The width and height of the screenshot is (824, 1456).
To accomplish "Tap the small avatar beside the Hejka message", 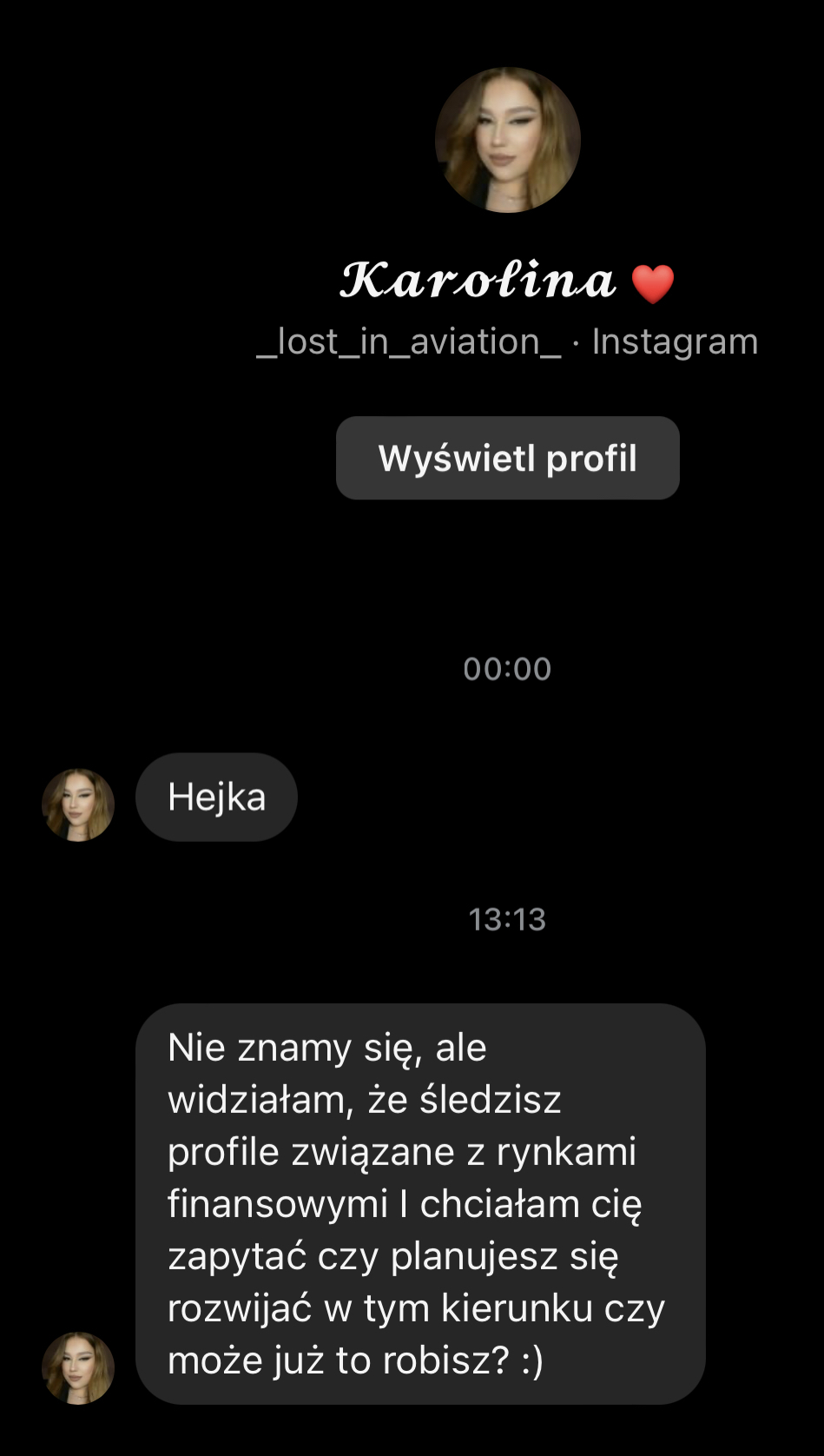I will 78,804.
